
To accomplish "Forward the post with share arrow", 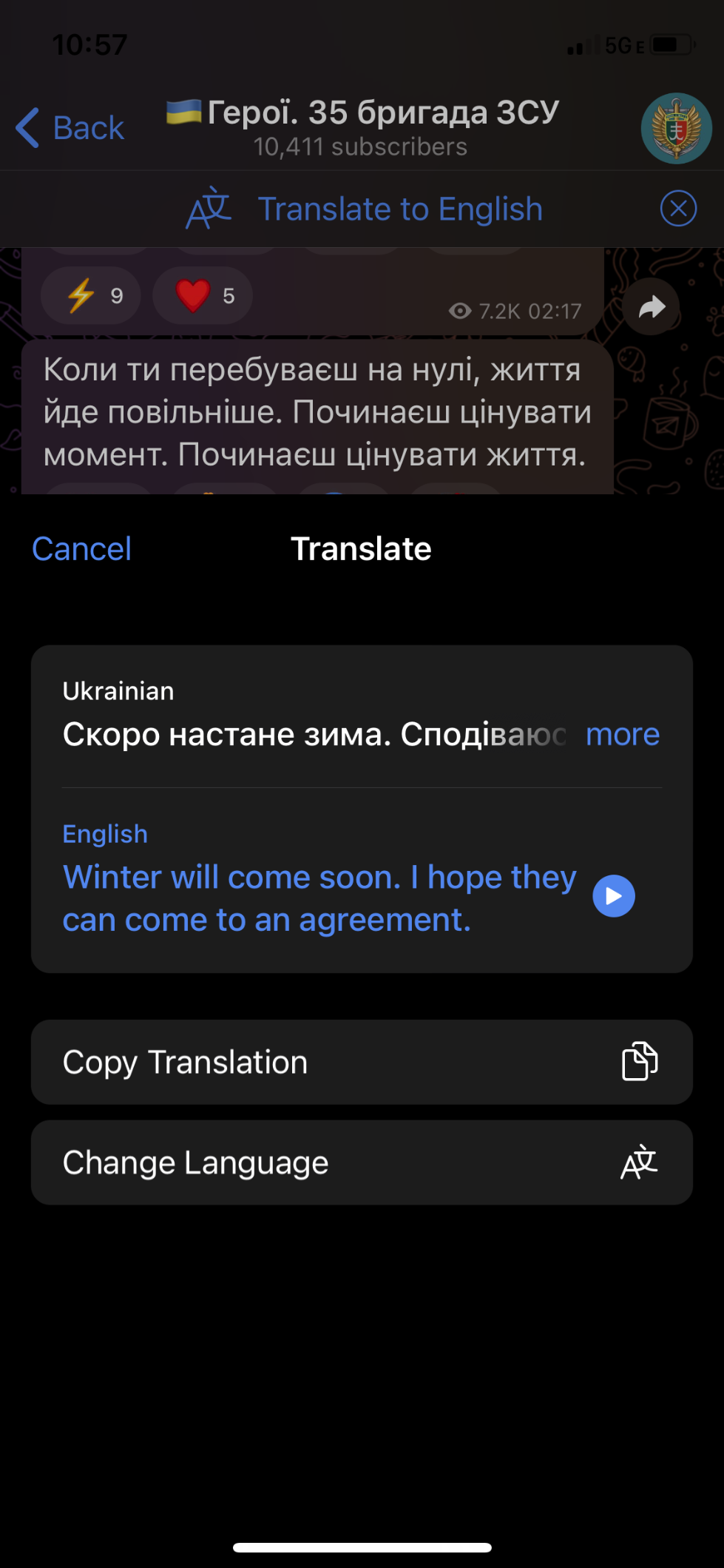I will coord(651,307).
